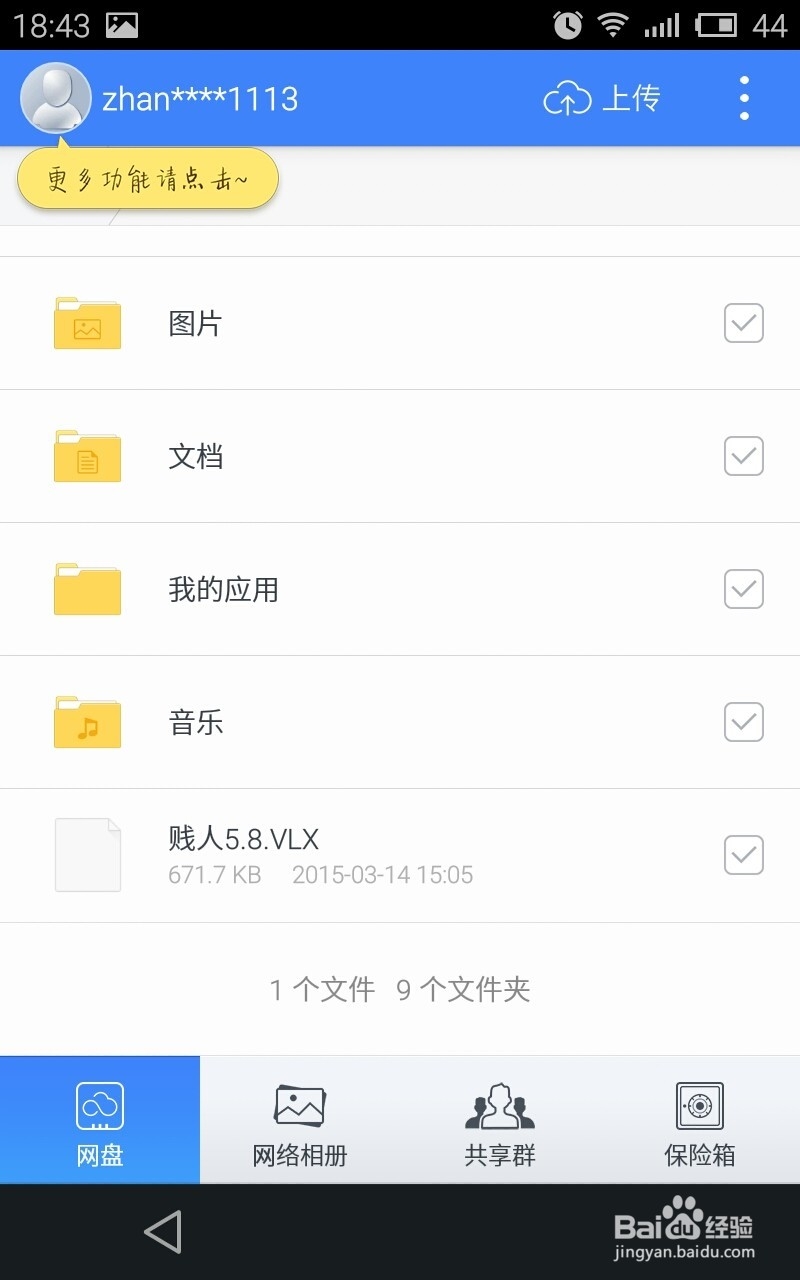Mark the 音乐 folder as selected
This screenshot has width=800, height=1280.
[x=743, y=722]
